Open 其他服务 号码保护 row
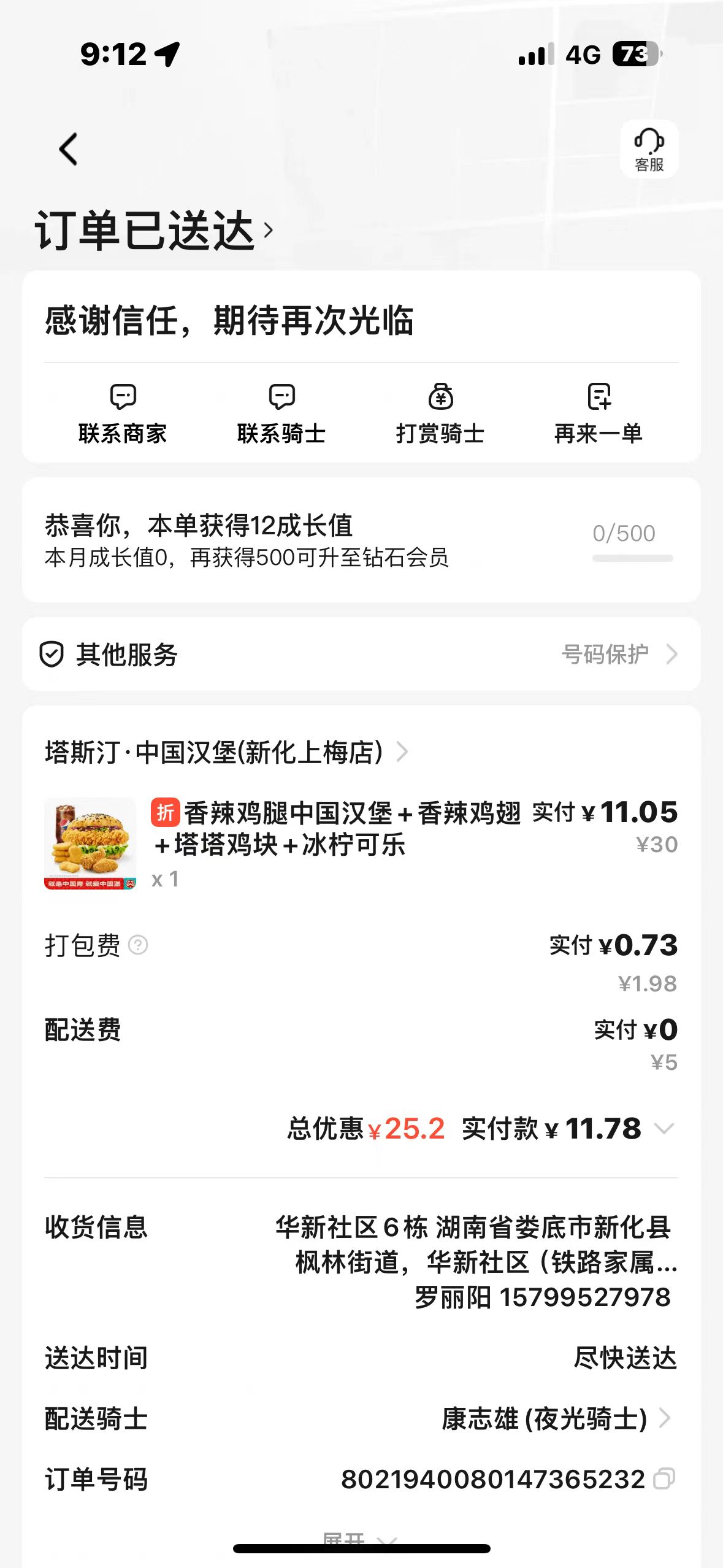723x1568 pixels. [361, 654]
